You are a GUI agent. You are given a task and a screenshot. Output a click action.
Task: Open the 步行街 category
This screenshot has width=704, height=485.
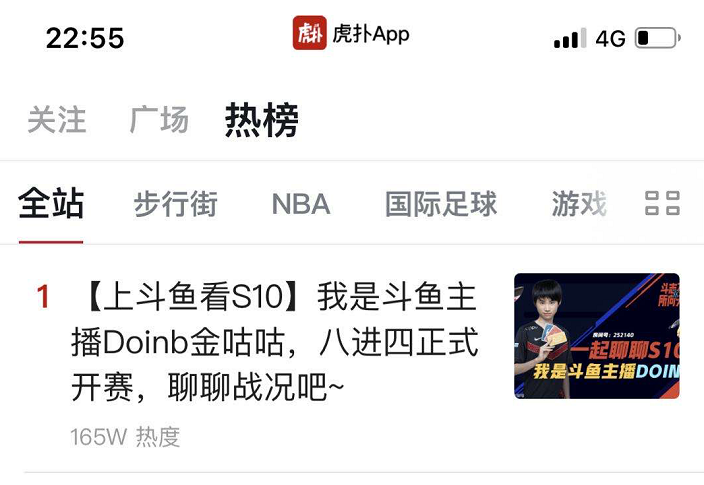pyautogui.click(x=176, y=204)
